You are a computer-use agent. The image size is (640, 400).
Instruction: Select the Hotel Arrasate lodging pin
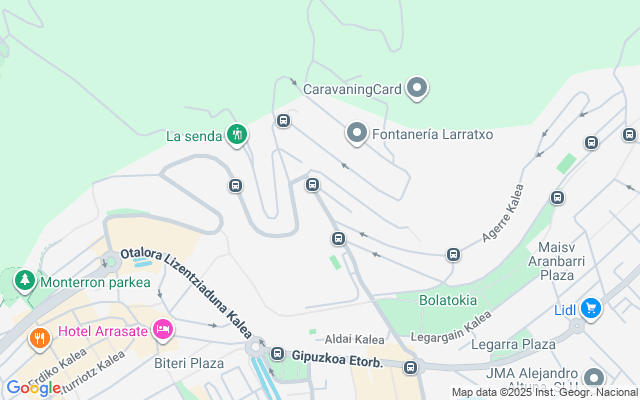(x=161, y=330)
